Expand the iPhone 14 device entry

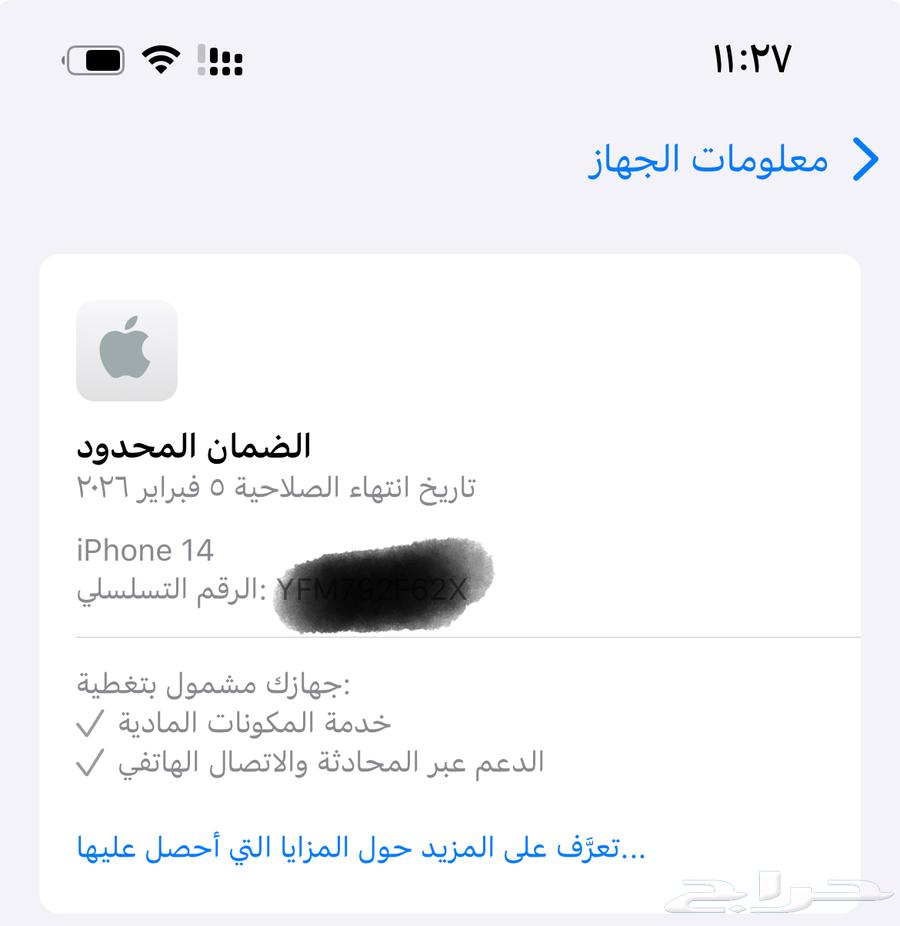pyautogui.click(x=145, y=550)
